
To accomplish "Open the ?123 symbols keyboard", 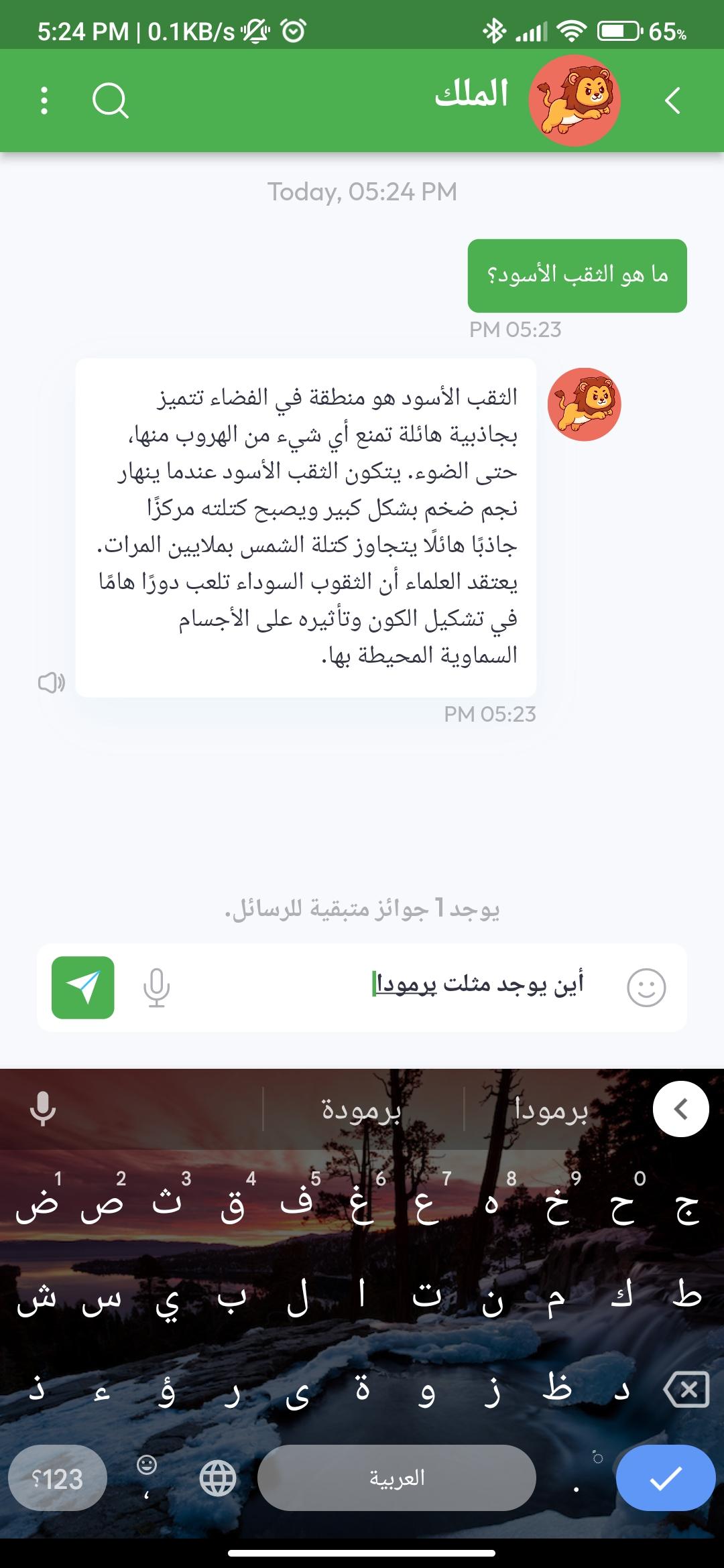I will 58,1479.
